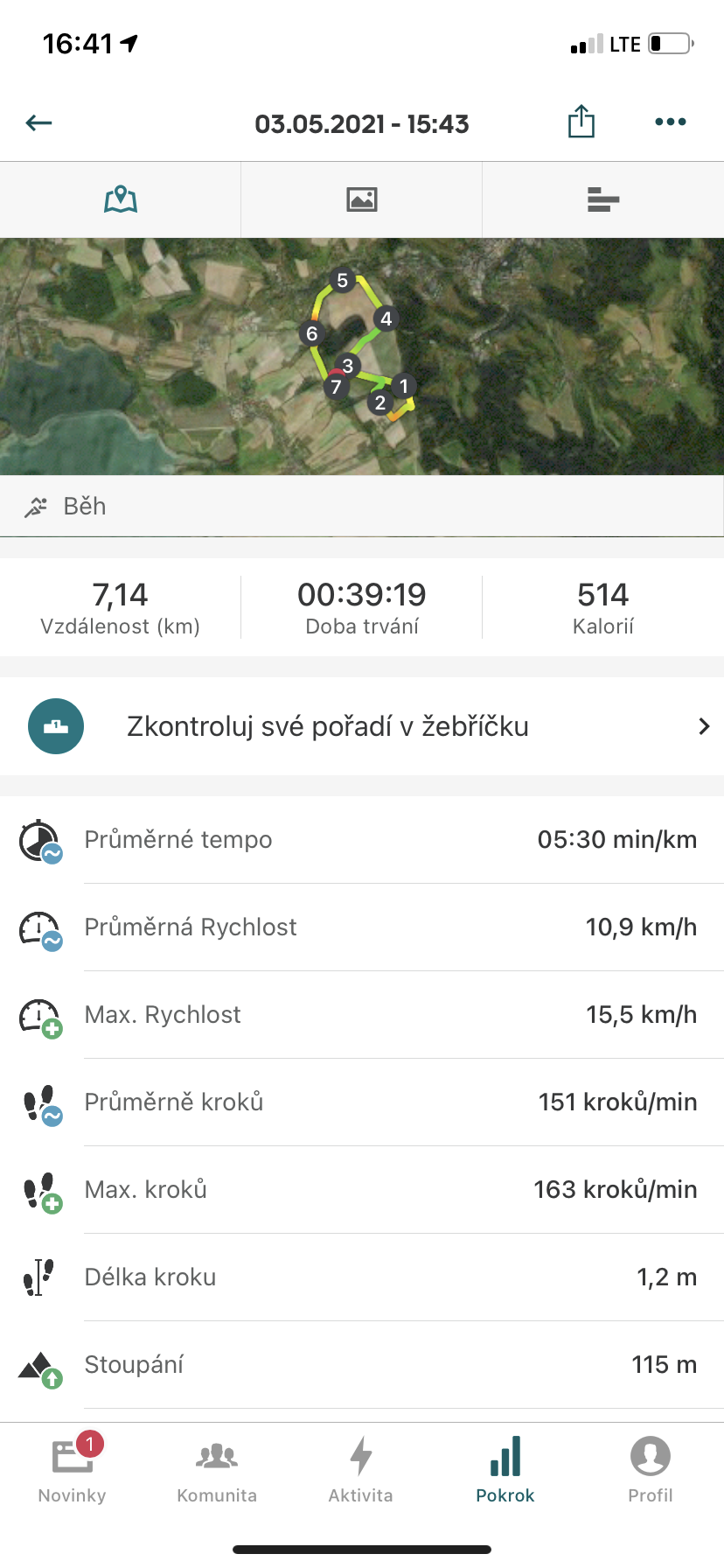Select the map view tab

[121, 199]
